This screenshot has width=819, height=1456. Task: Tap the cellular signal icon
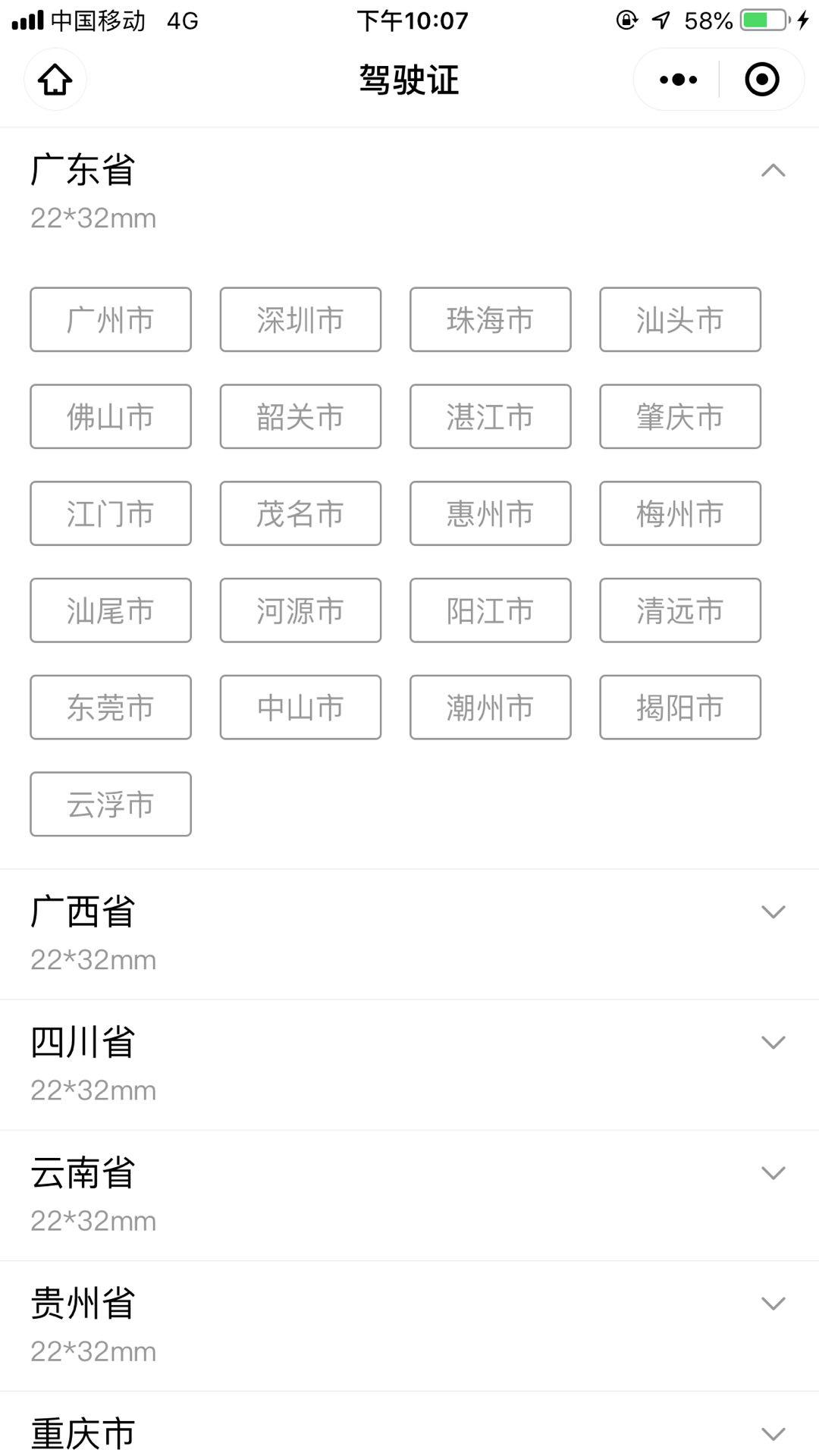click(x=30, y=20)
